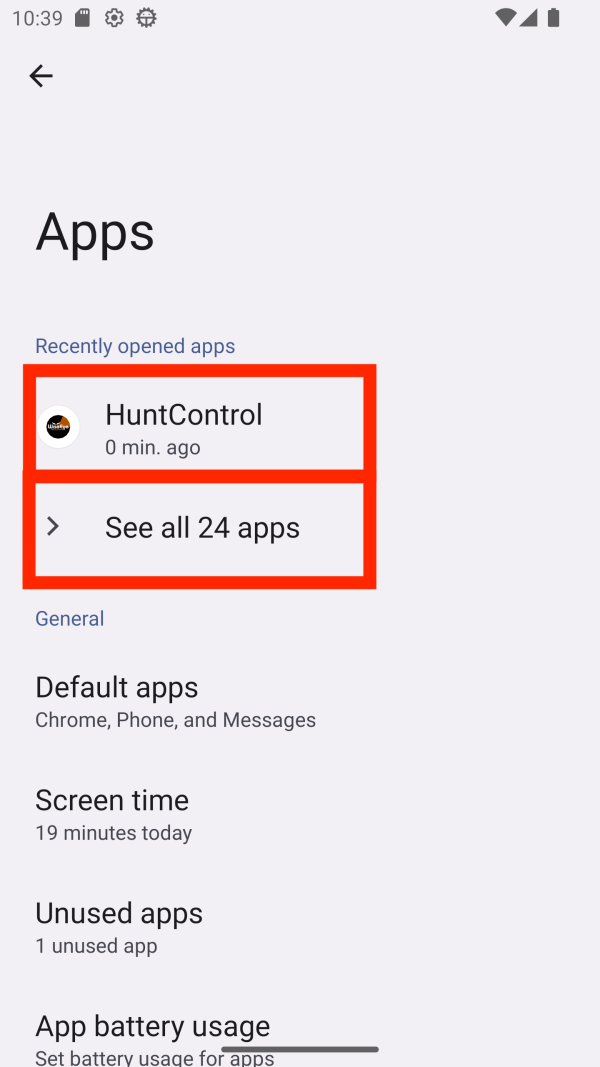
Task: Open Screen time details
Action: click(x=300, y=815)
